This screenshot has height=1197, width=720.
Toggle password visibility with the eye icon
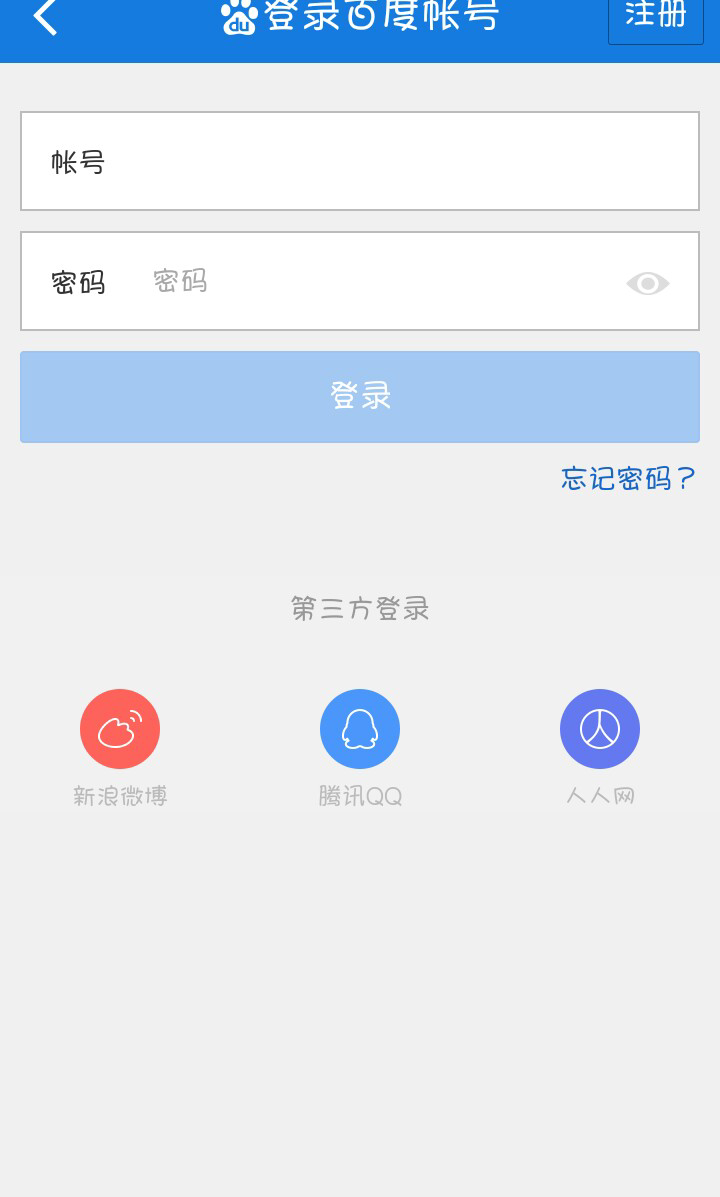(648, 283)
